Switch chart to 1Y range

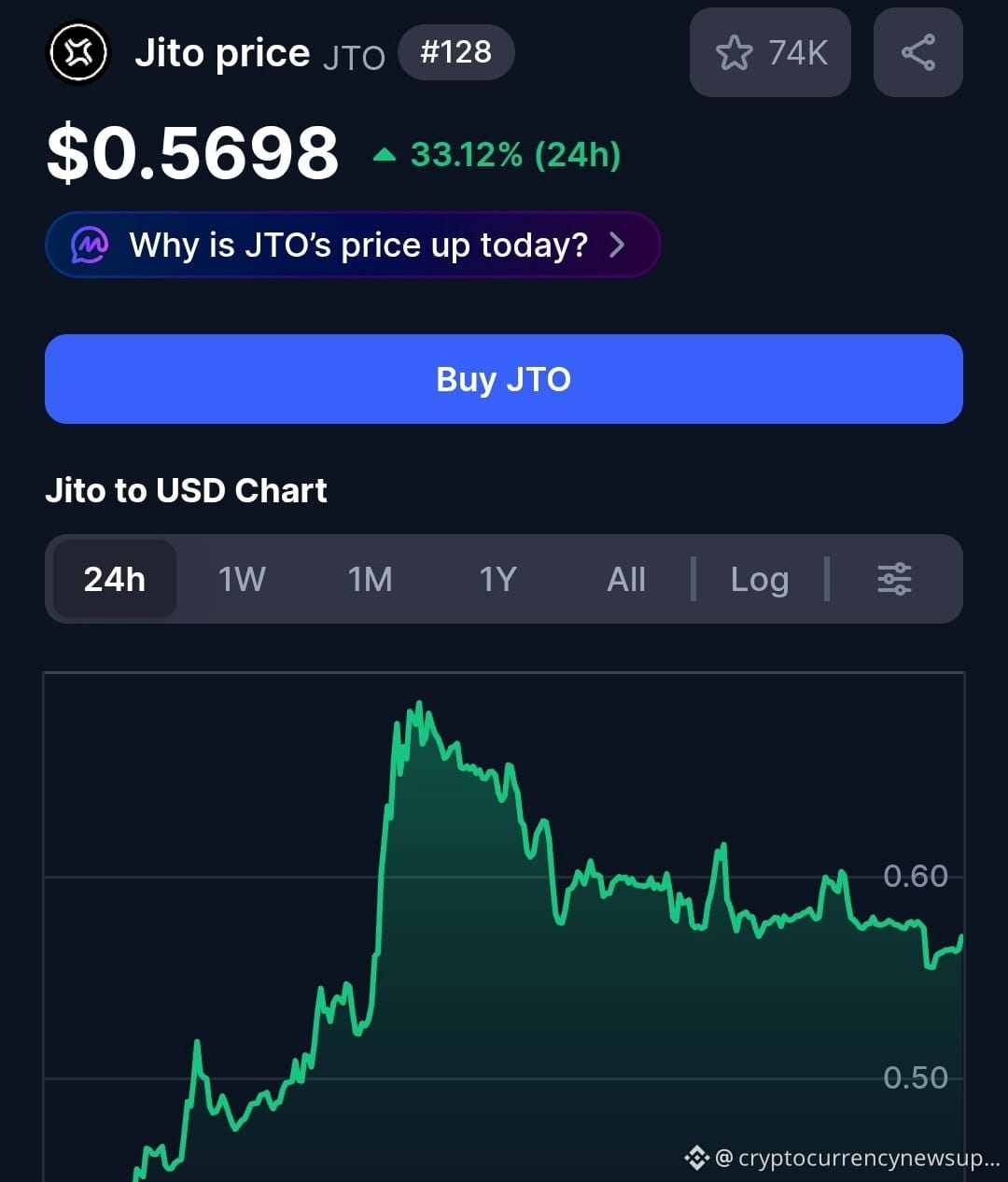pos(497,579)
